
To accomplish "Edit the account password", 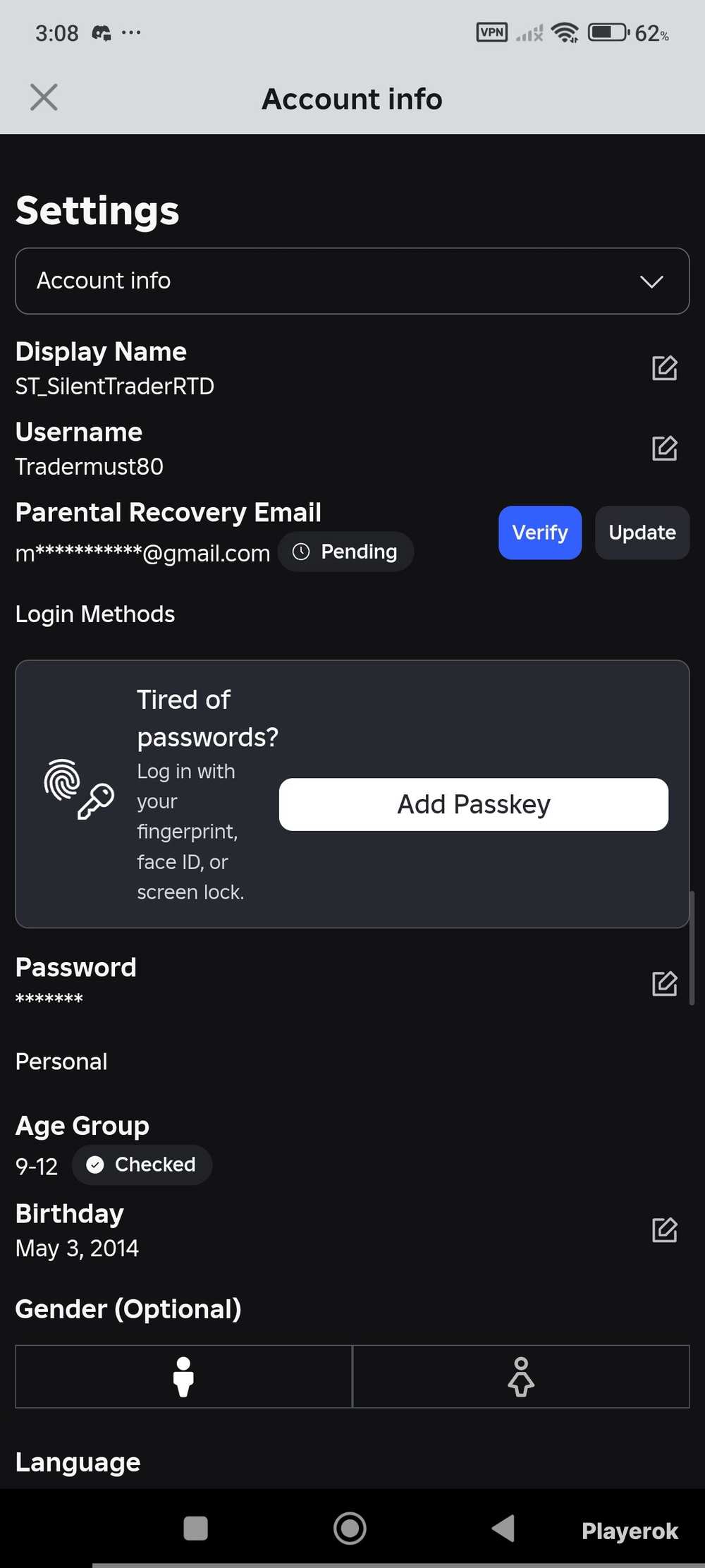I will pos(664,983).
